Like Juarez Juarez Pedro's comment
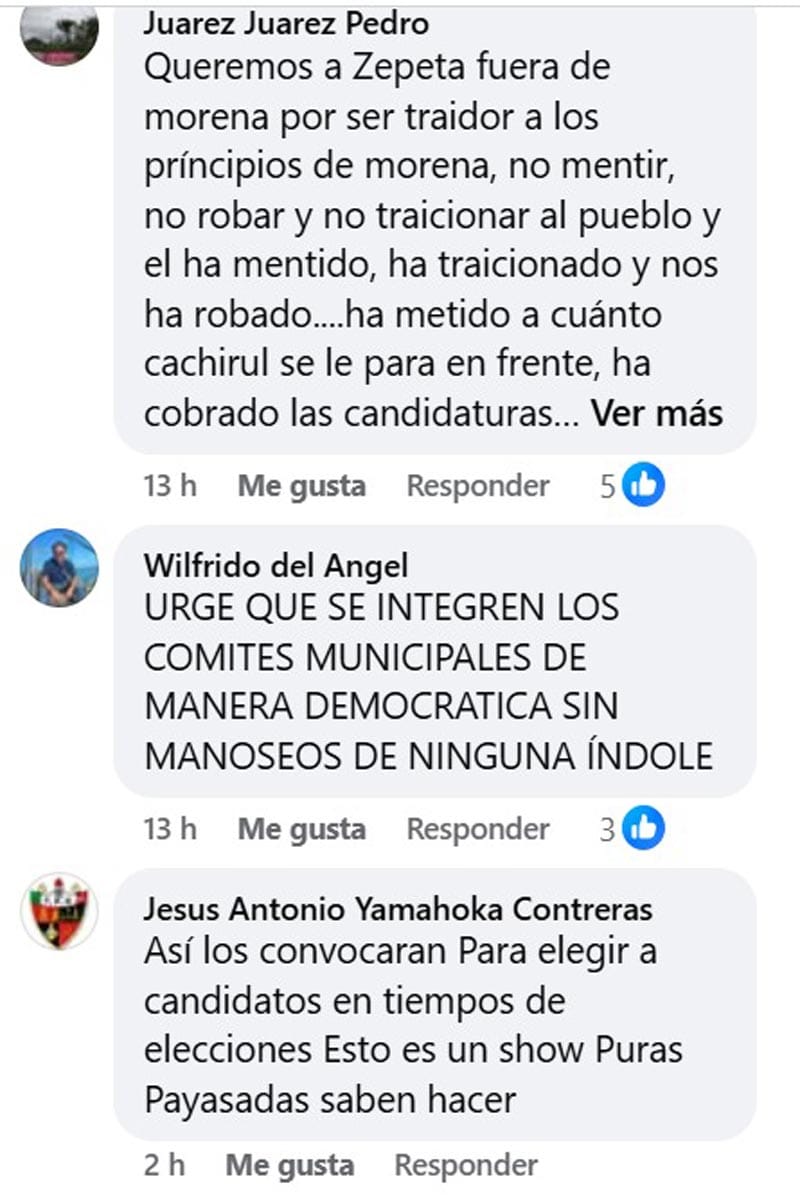This screenshot has width=800, height=1197. [301, 486]
